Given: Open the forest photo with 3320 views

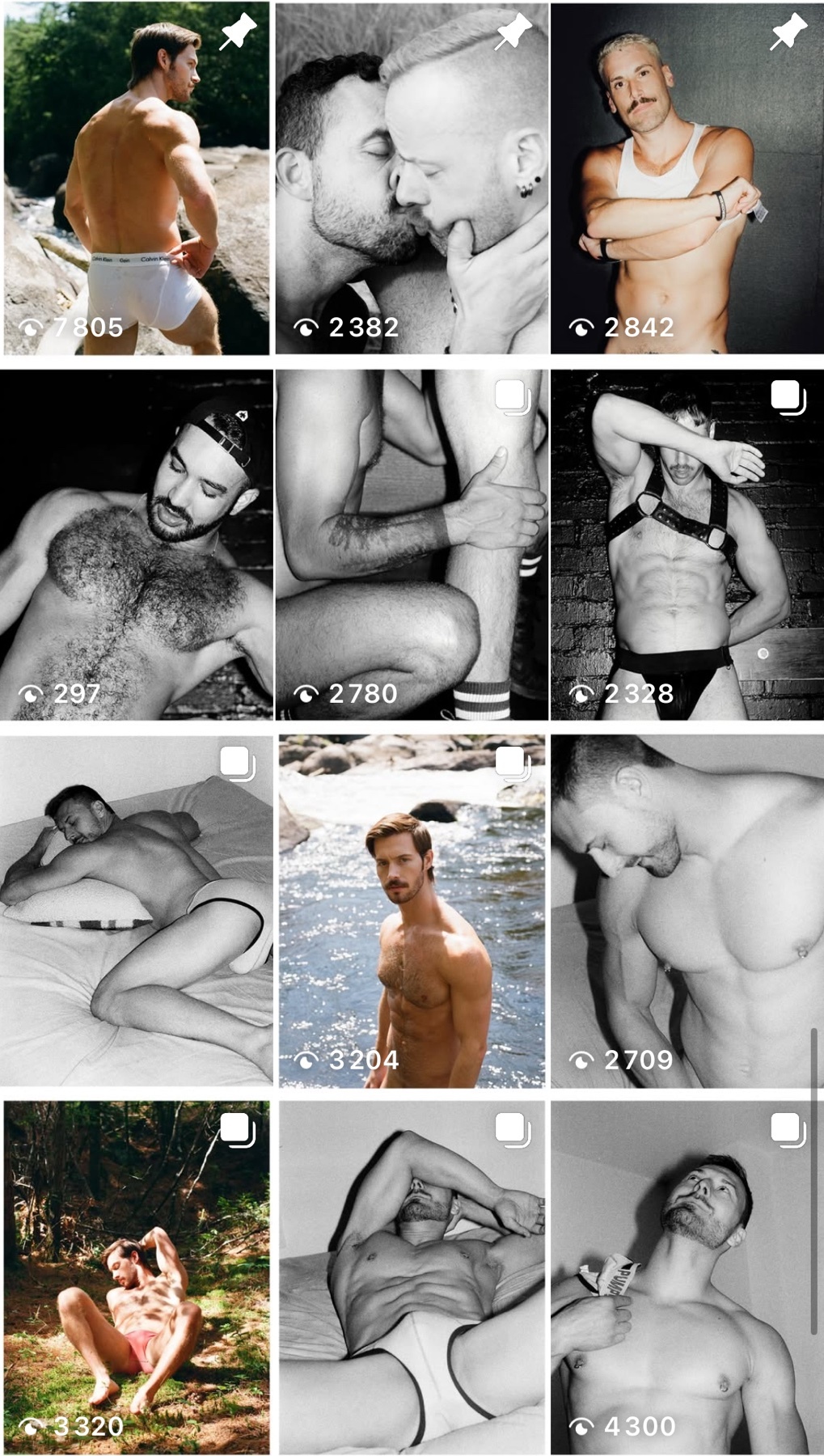Looking at the screenshot, I should pos(137,1278).
